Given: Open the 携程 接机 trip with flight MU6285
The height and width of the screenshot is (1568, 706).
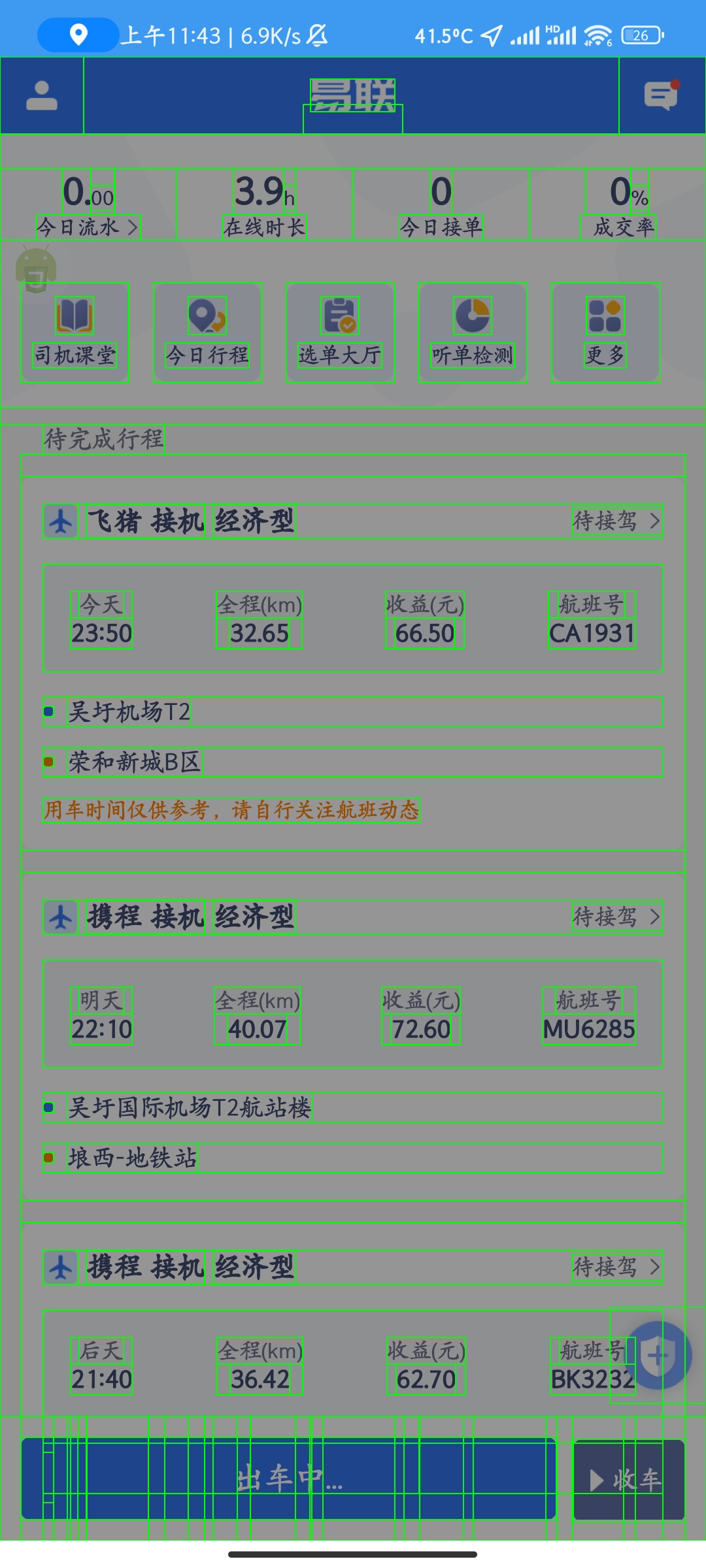Looking at the screenshot, I should coord(353,1036).
